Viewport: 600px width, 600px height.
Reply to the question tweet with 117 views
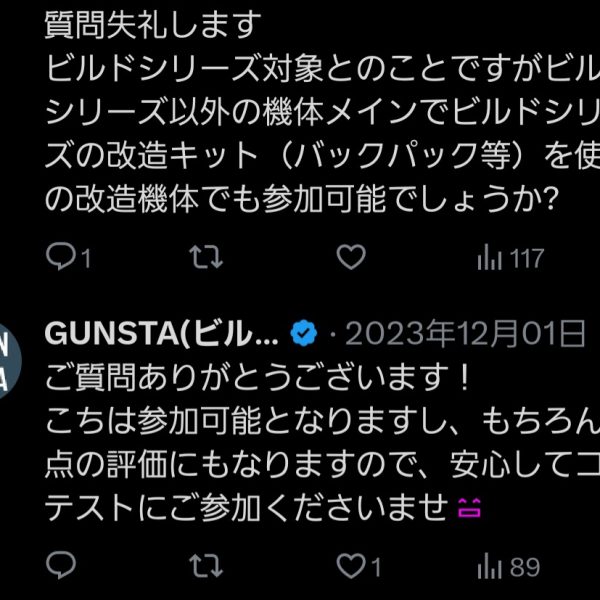[62, 258]
